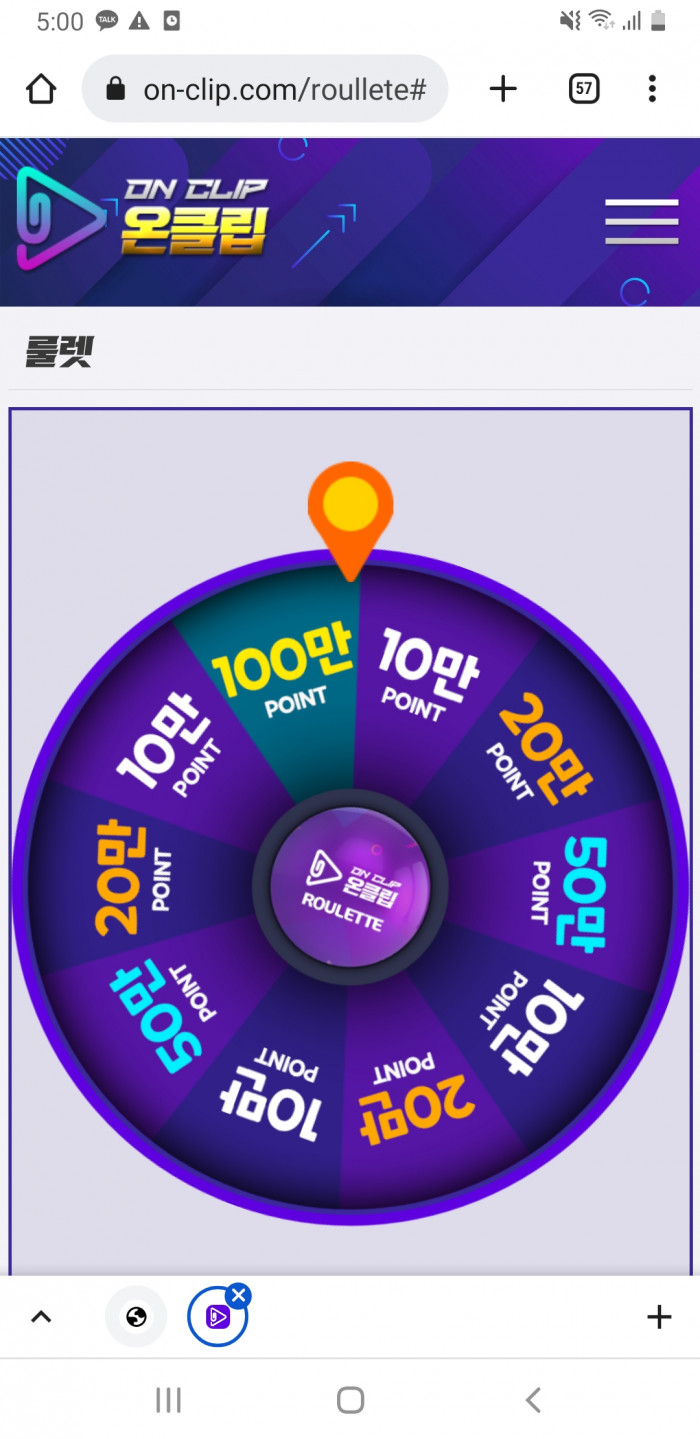Open the tab switcher showing 57

(584, 89)
